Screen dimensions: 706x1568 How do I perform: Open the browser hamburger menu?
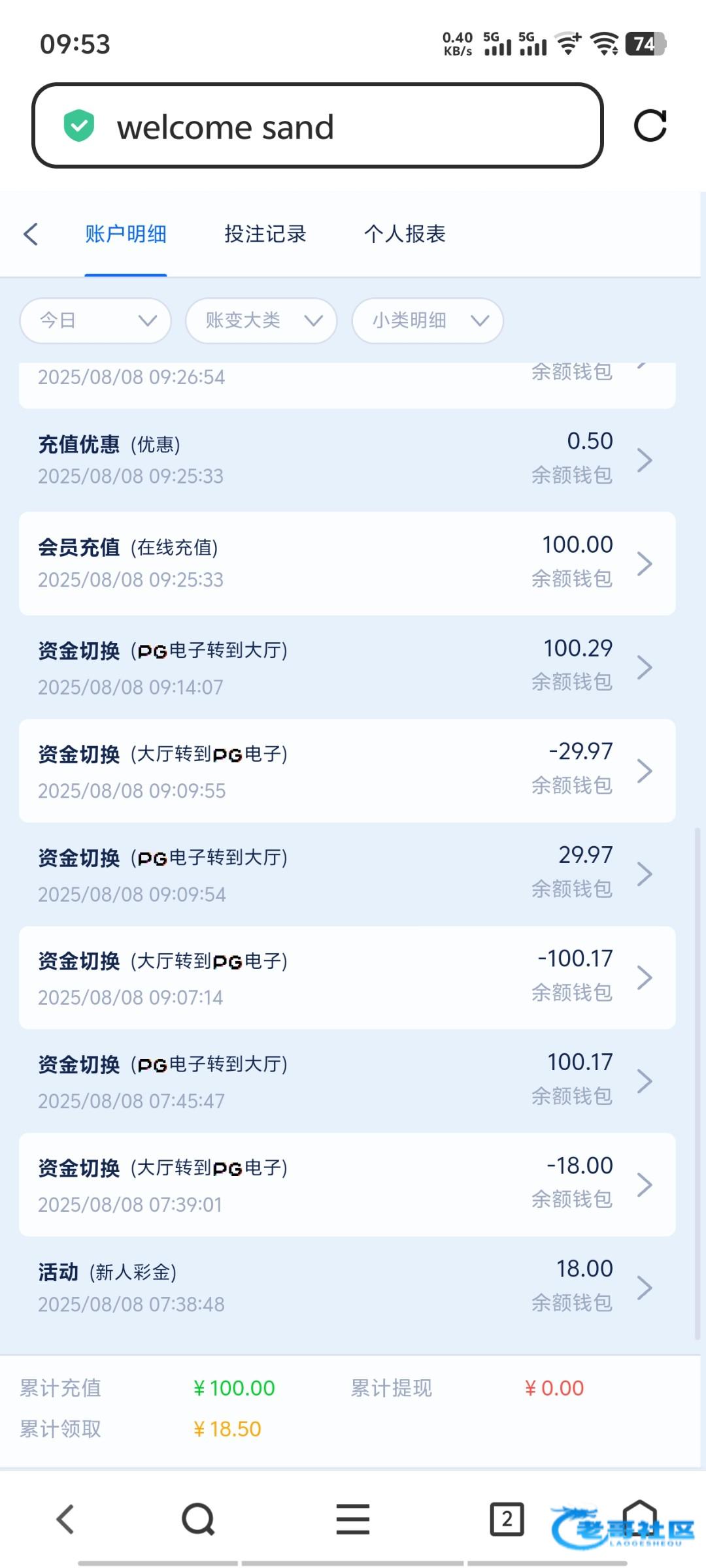pos(353,1519)
